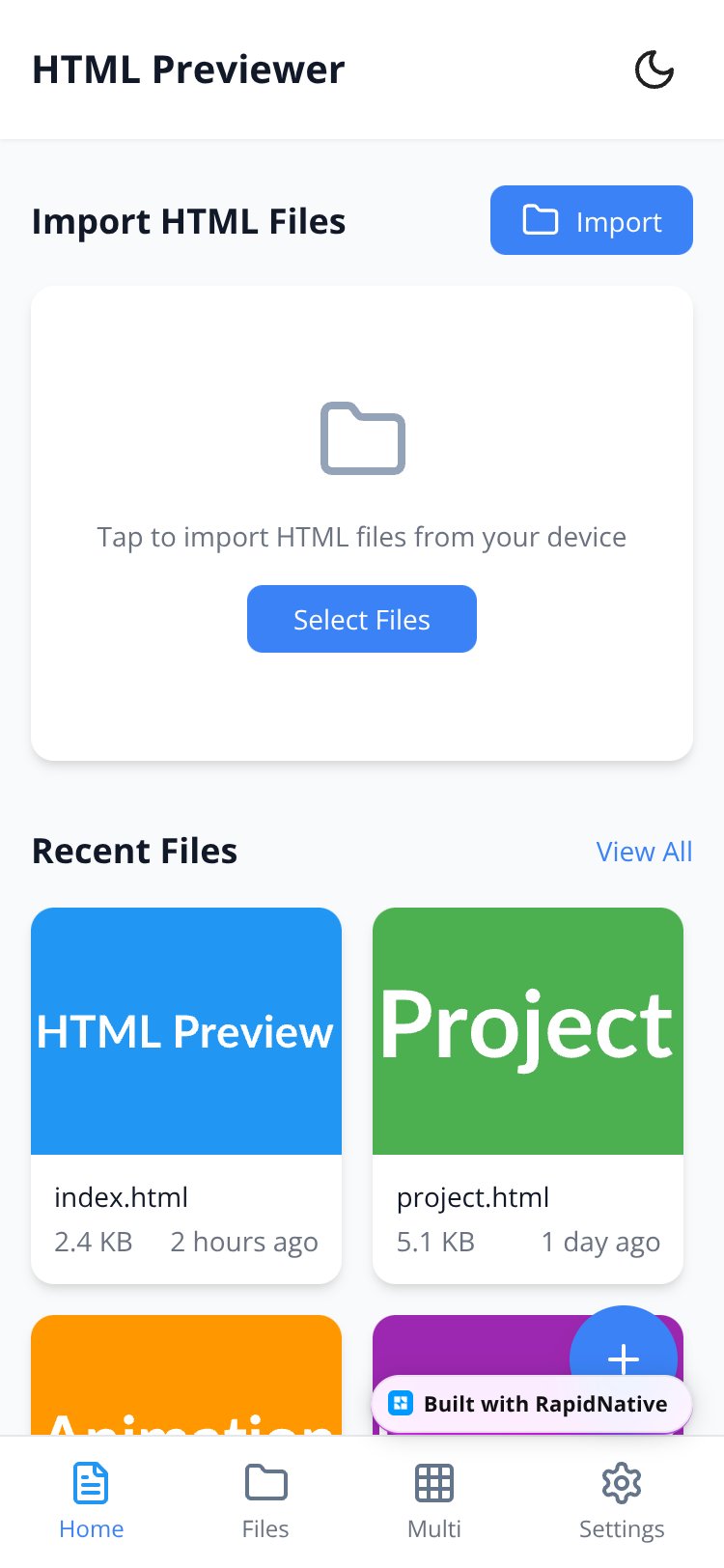Tap the Import button

592,220
